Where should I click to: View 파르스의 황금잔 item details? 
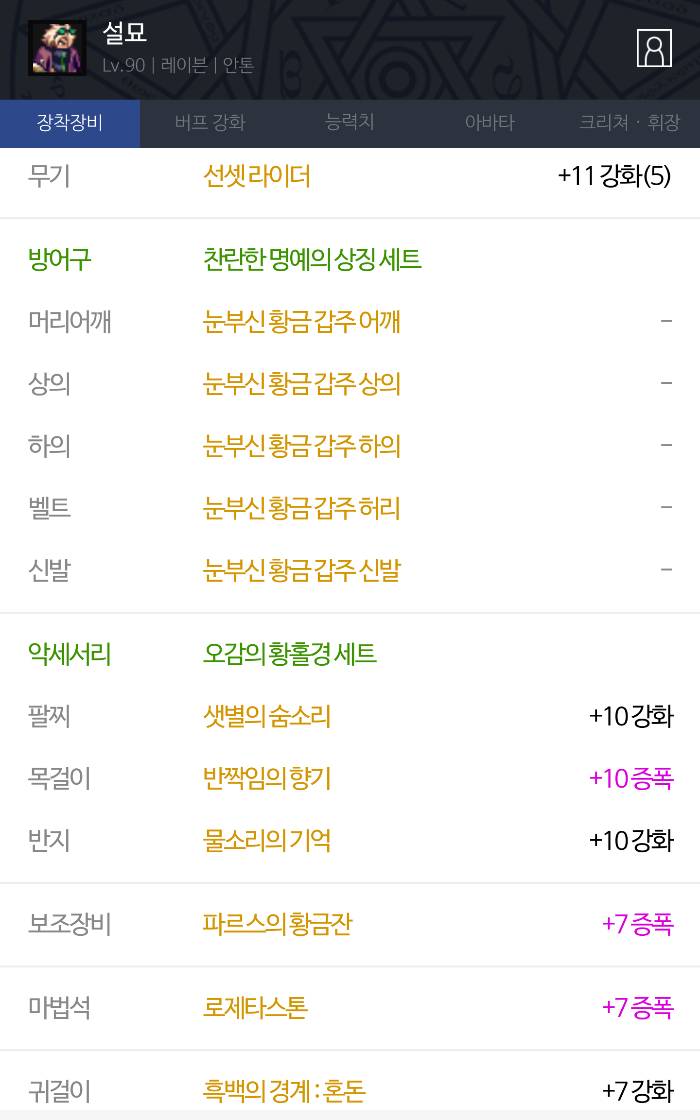[x=278, y=924]
